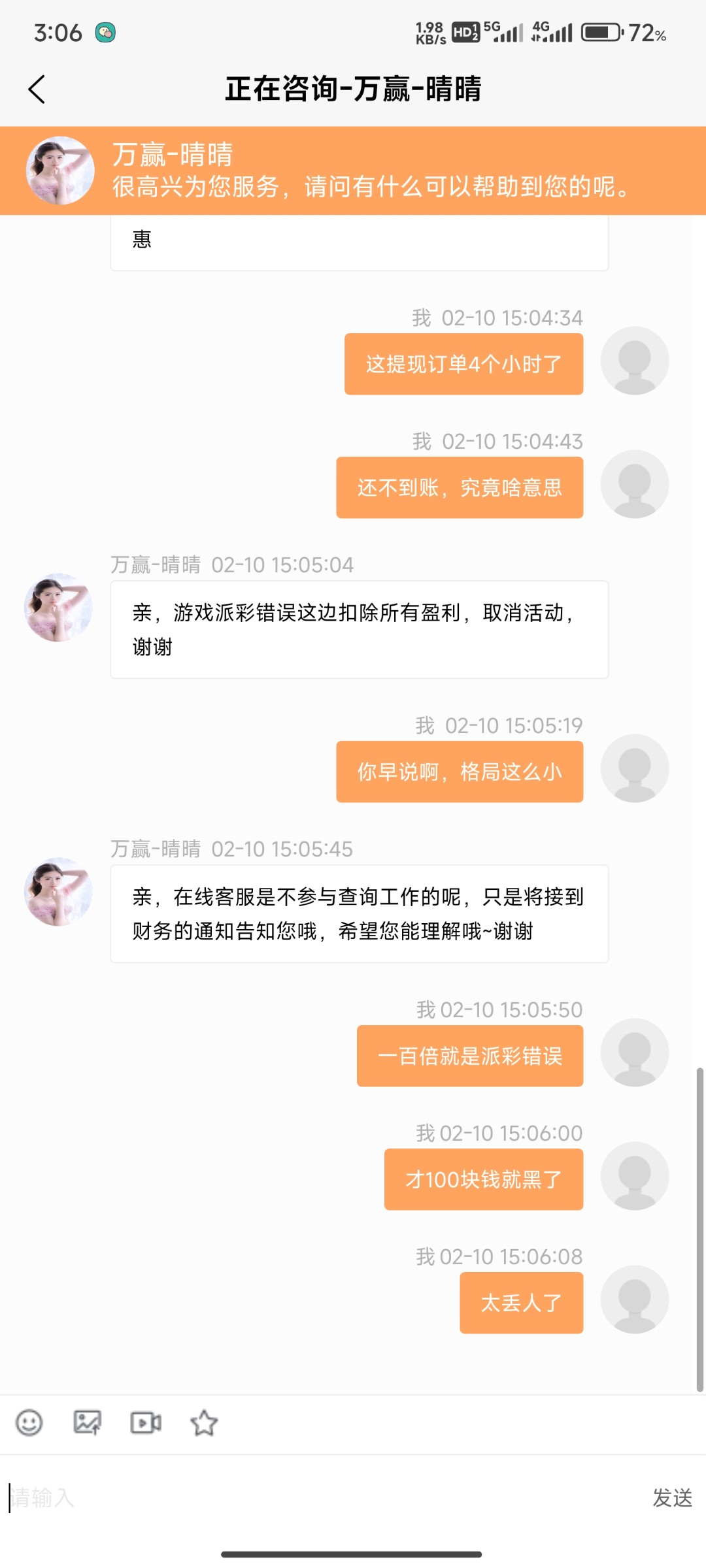Tap the gesture navigation bar at bottom
The image size is (706, 1568).
pos(353,1554)
